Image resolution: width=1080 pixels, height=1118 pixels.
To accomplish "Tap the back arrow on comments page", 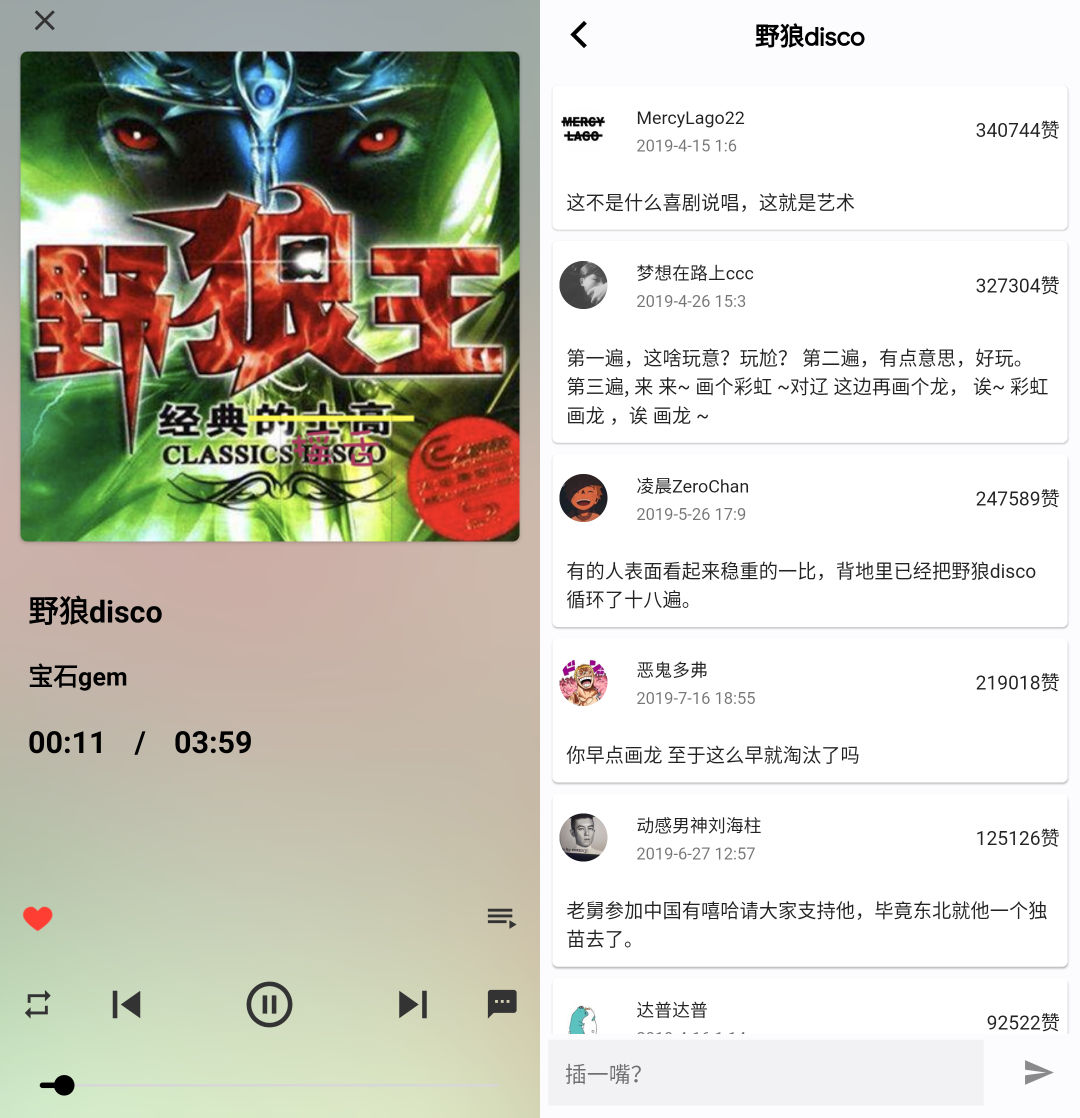I will point(578,34).
